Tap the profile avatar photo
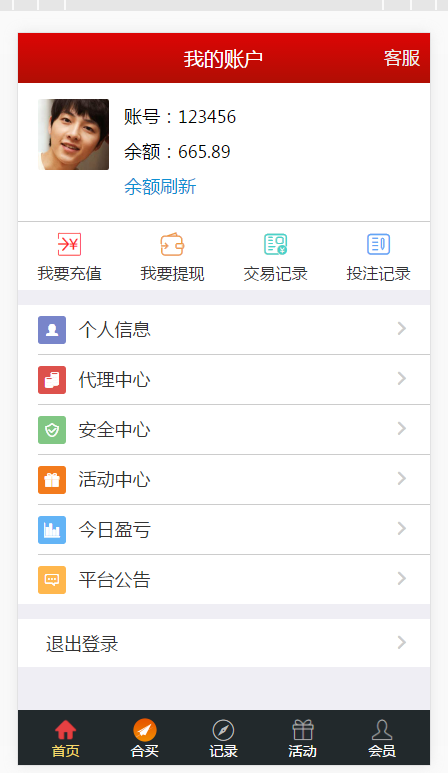Screen dimensions: 448x773 click(73, 135)
